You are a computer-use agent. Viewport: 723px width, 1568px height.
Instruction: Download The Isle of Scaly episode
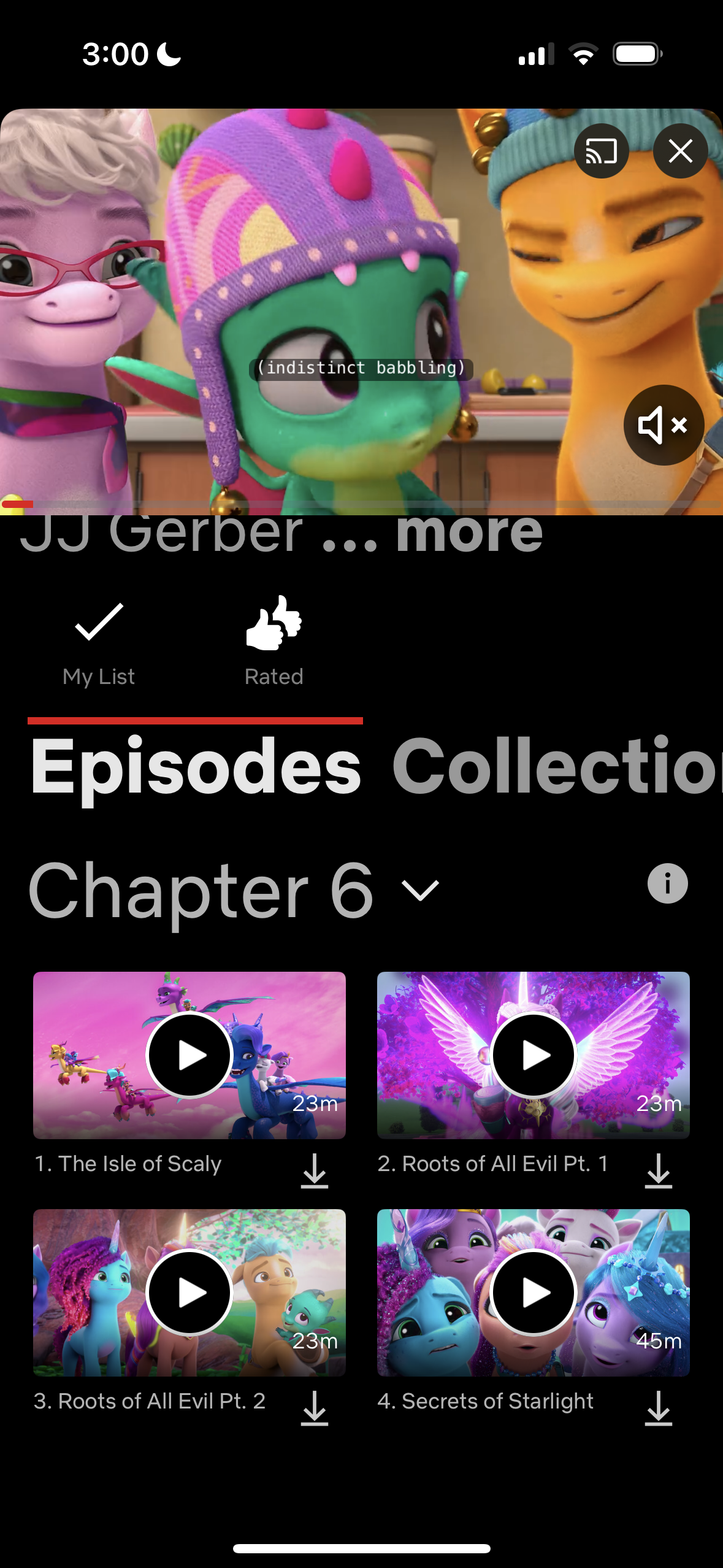(x=315, y=1170)
